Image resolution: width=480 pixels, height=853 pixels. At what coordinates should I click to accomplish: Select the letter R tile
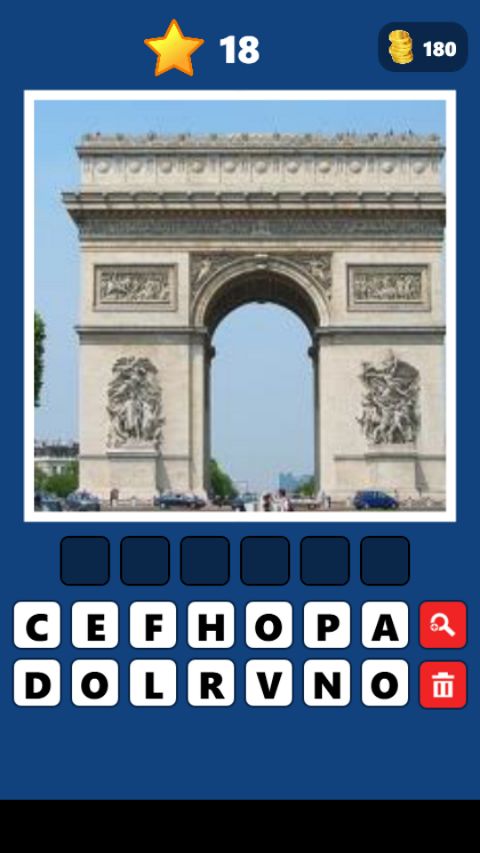(211, 683)
